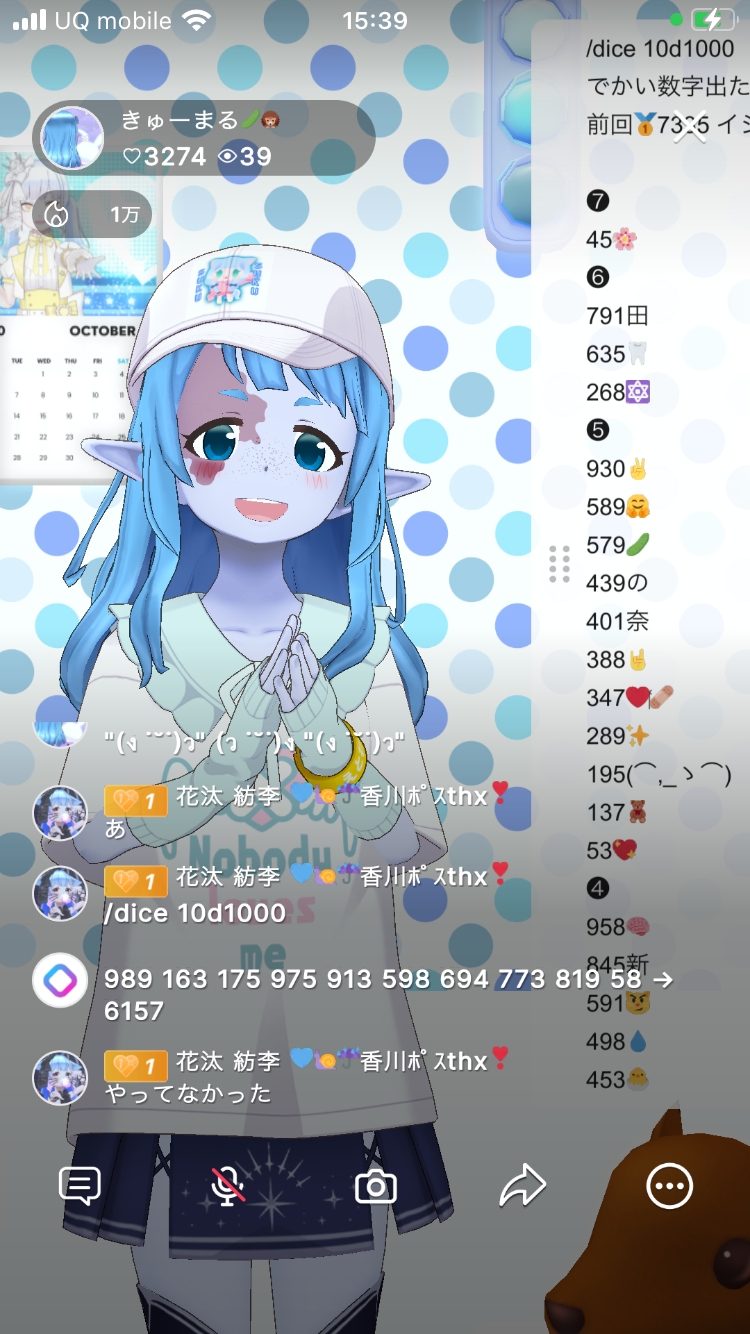Share this live stream
This screenshot has width=750, height=1334.
point(522,1186)
